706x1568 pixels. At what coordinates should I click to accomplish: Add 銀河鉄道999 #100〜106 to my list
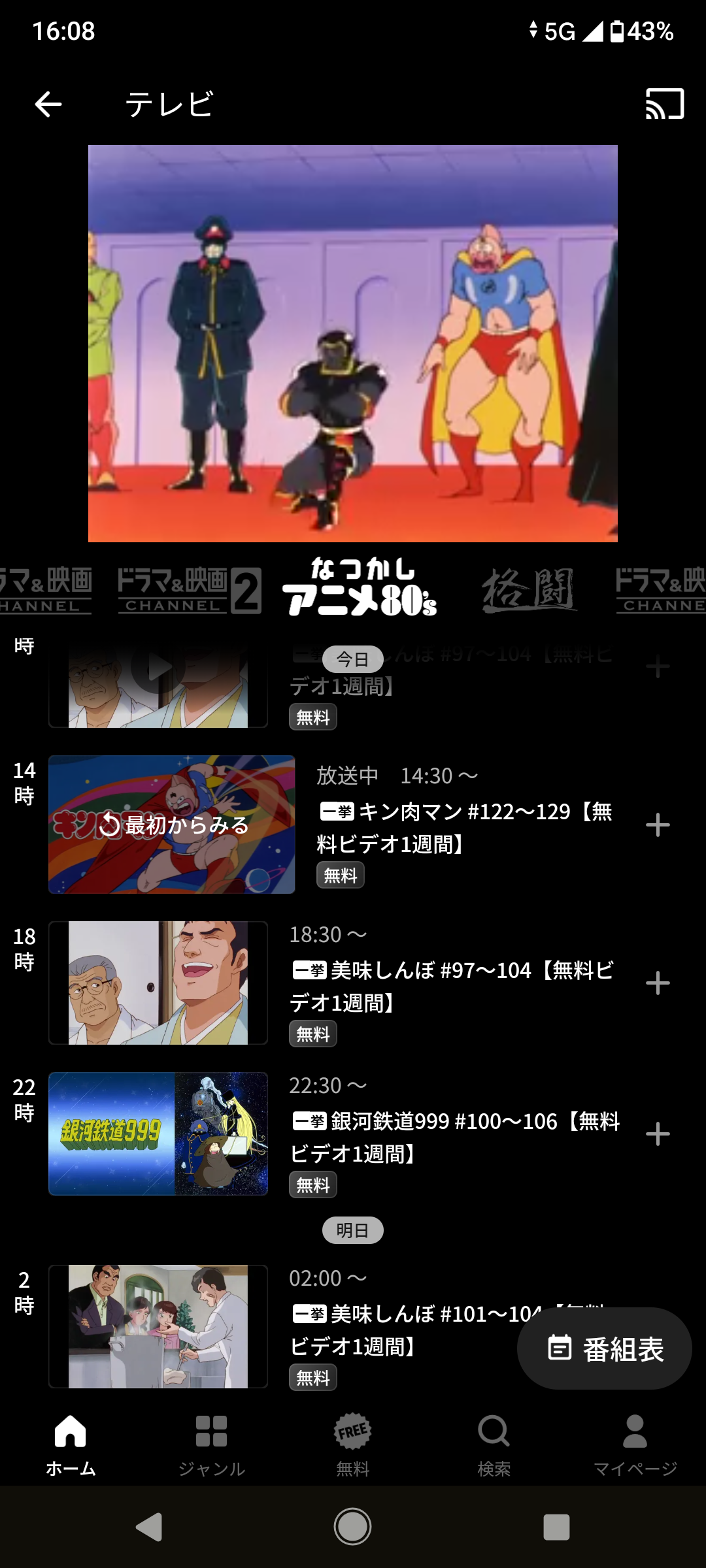658,1134
